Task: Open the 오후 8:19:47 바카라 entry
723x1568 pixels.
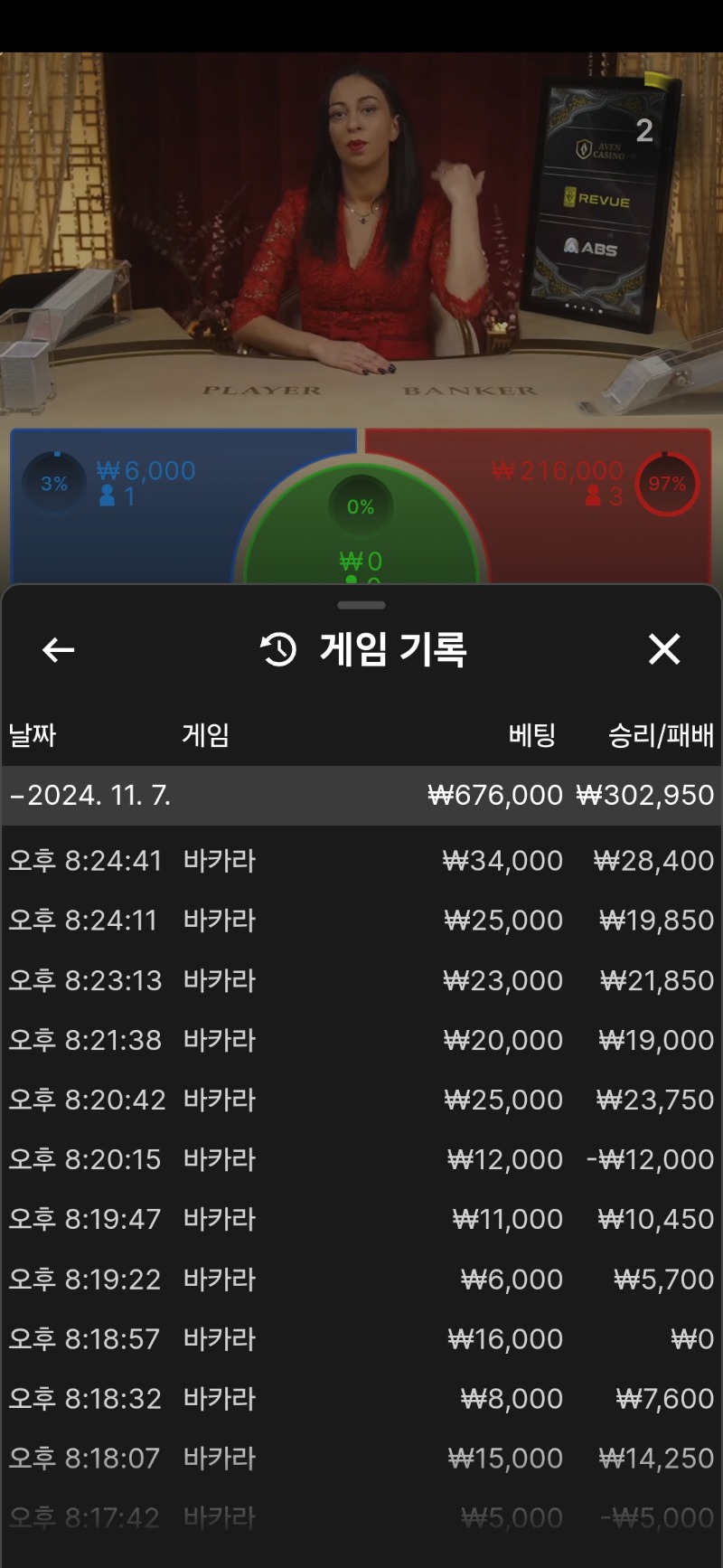Action: 361,1219
